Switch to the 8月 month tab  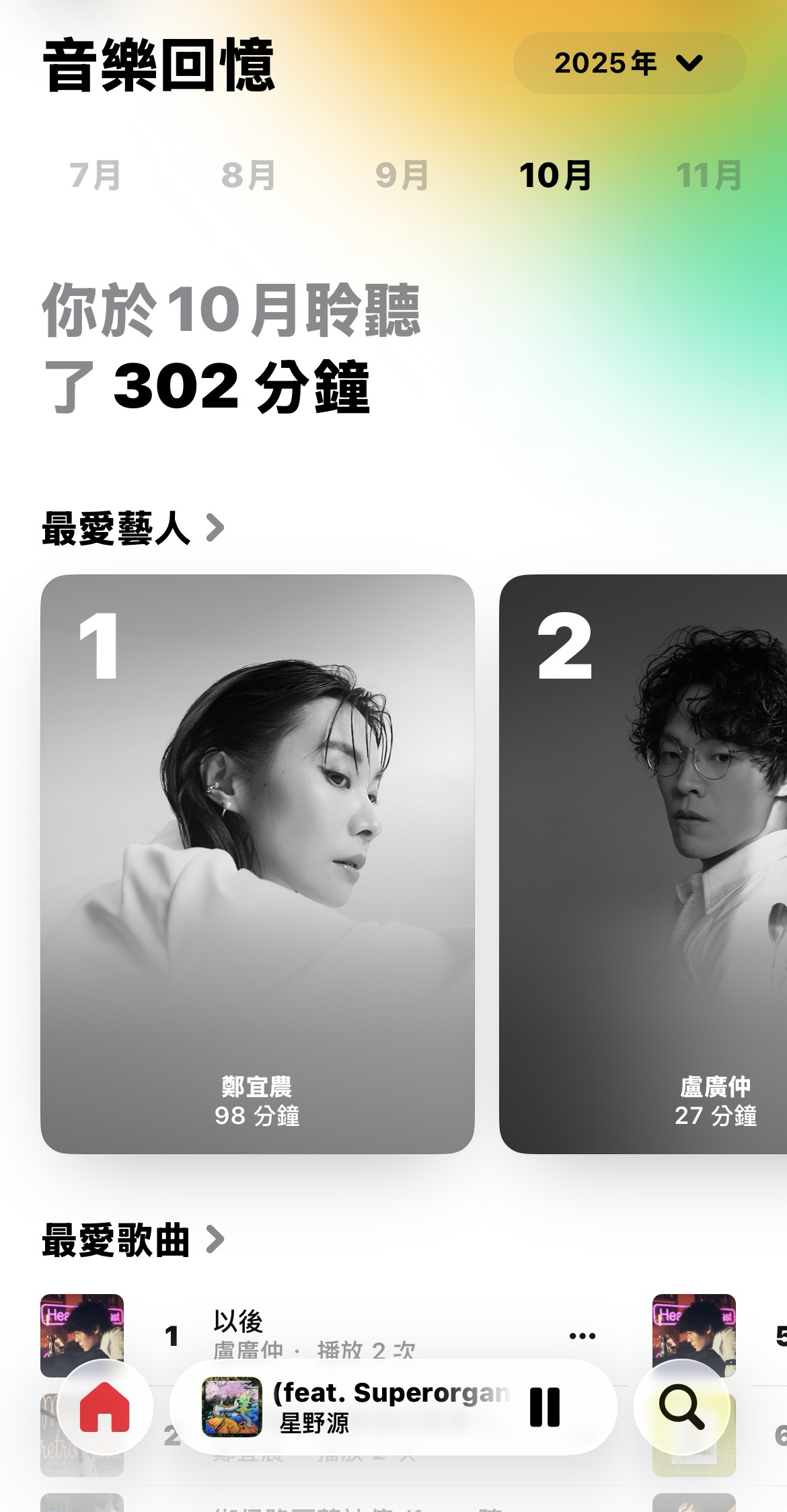pyautogui.click(x=248, y=176)
